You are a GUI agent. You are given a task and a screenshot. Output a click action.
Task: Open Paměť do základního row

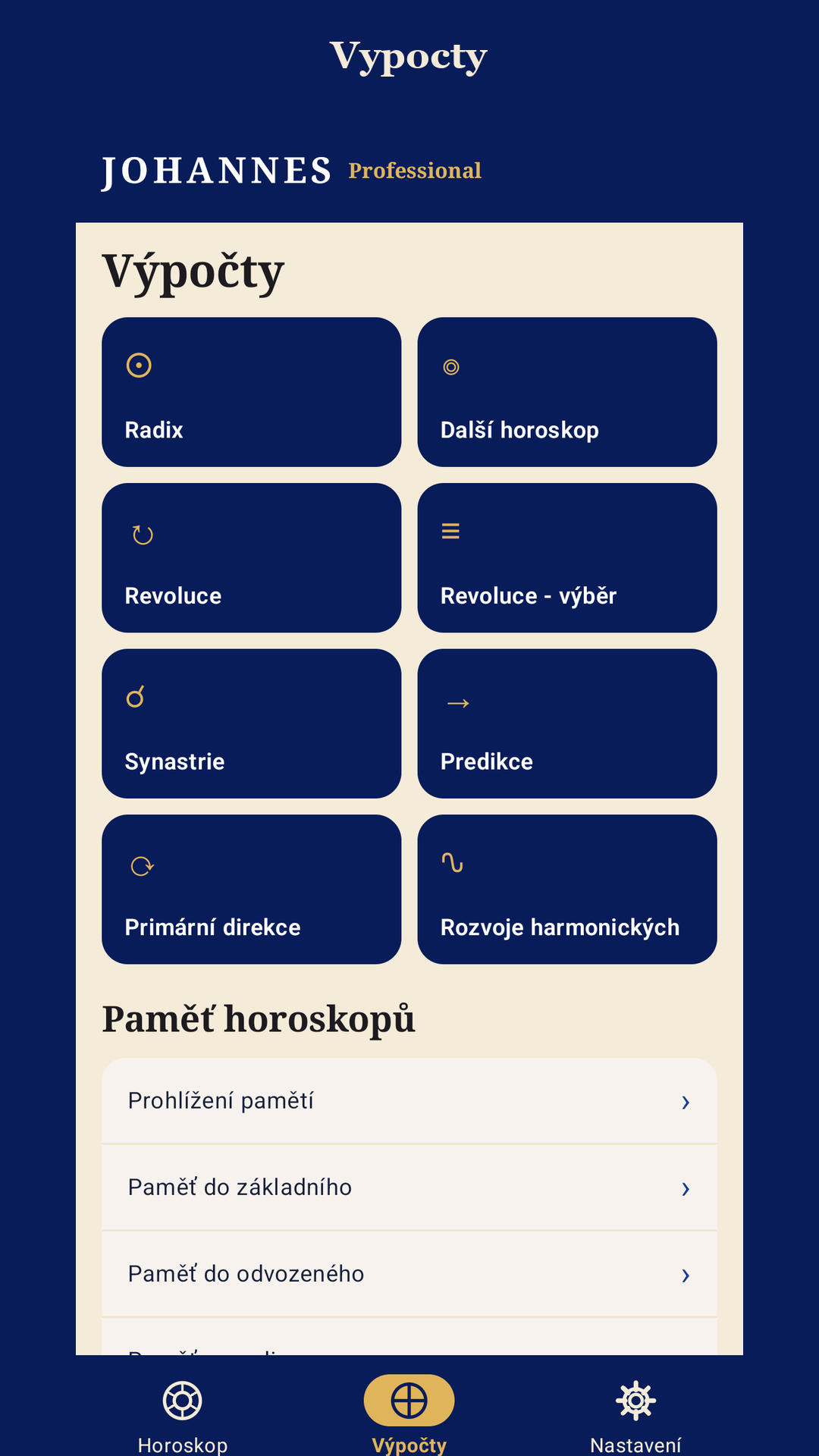pyautogui.click(x=409, y=1188)
